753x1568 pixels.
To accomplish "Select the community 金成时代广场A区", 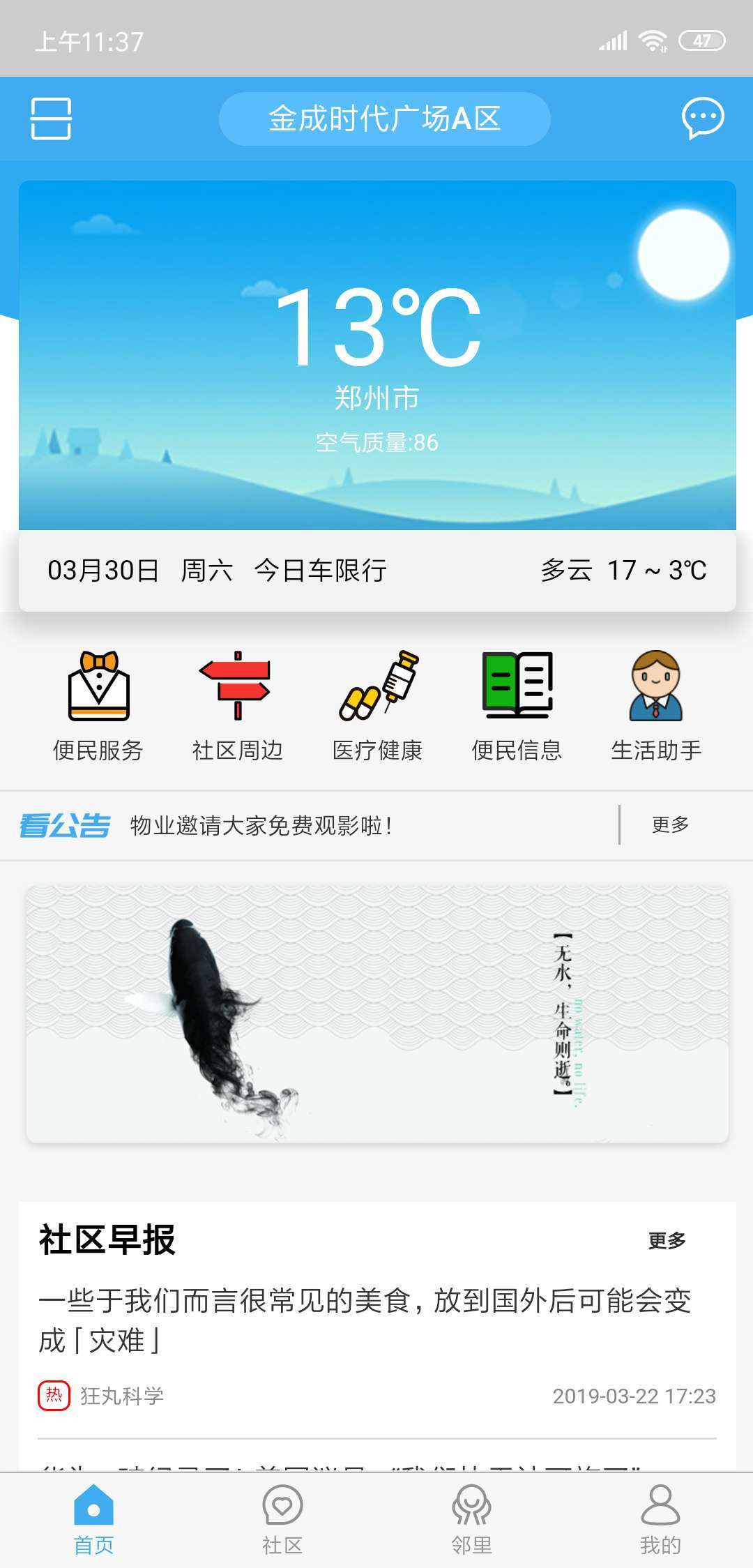I will click(x=384, y=119).
